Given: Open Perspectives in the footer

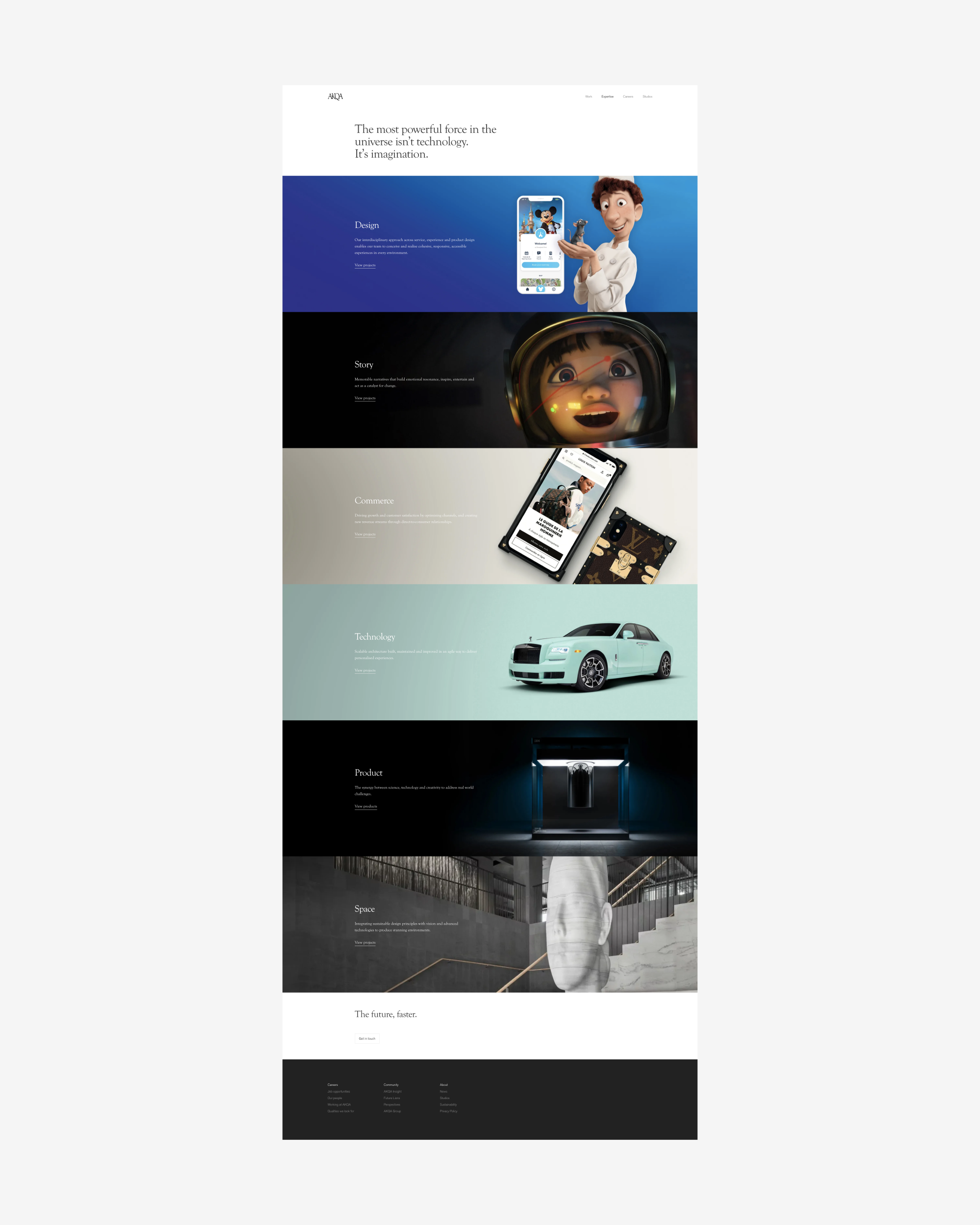Looking at the screenshot, I should [x=392, y=1104].
